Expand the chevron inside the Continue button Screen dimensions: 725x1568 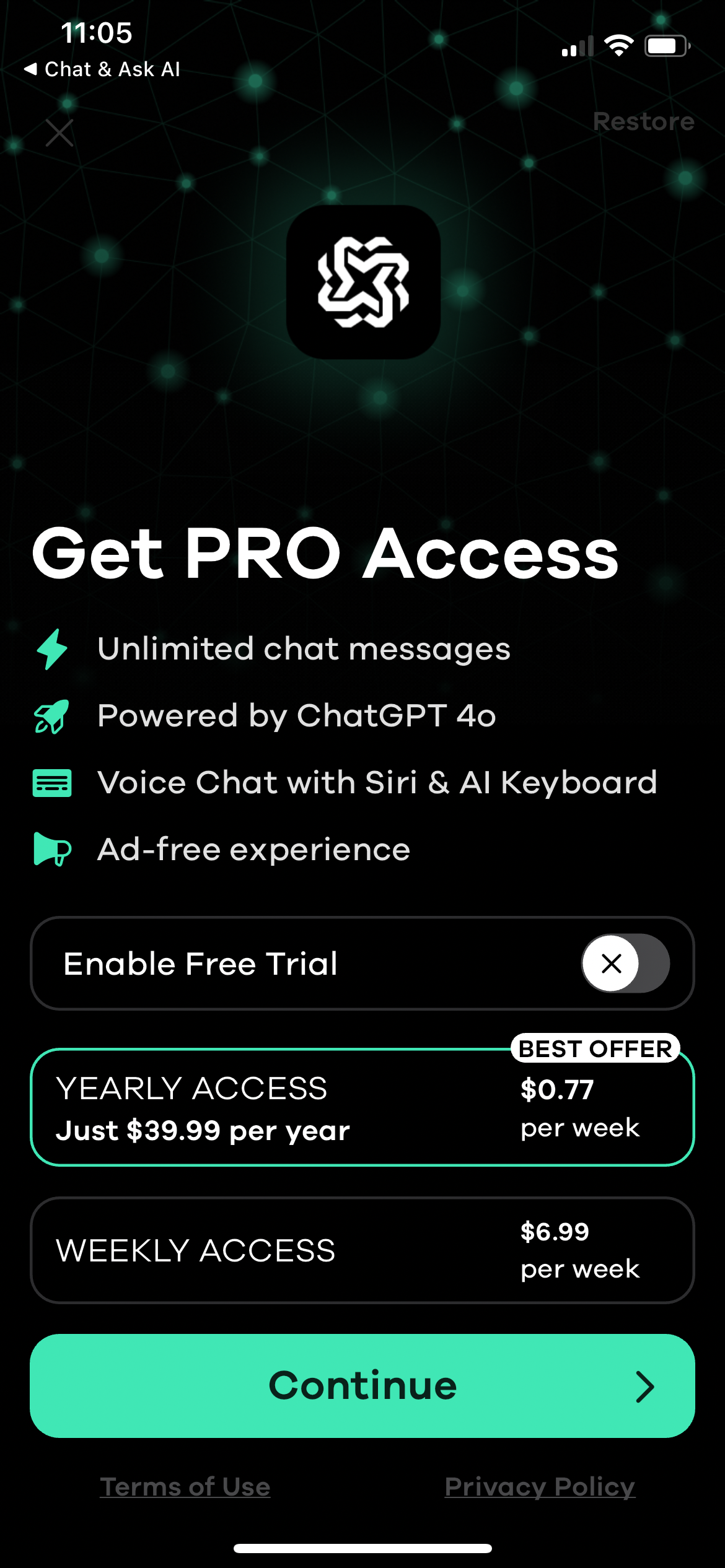coord(645,1387)
